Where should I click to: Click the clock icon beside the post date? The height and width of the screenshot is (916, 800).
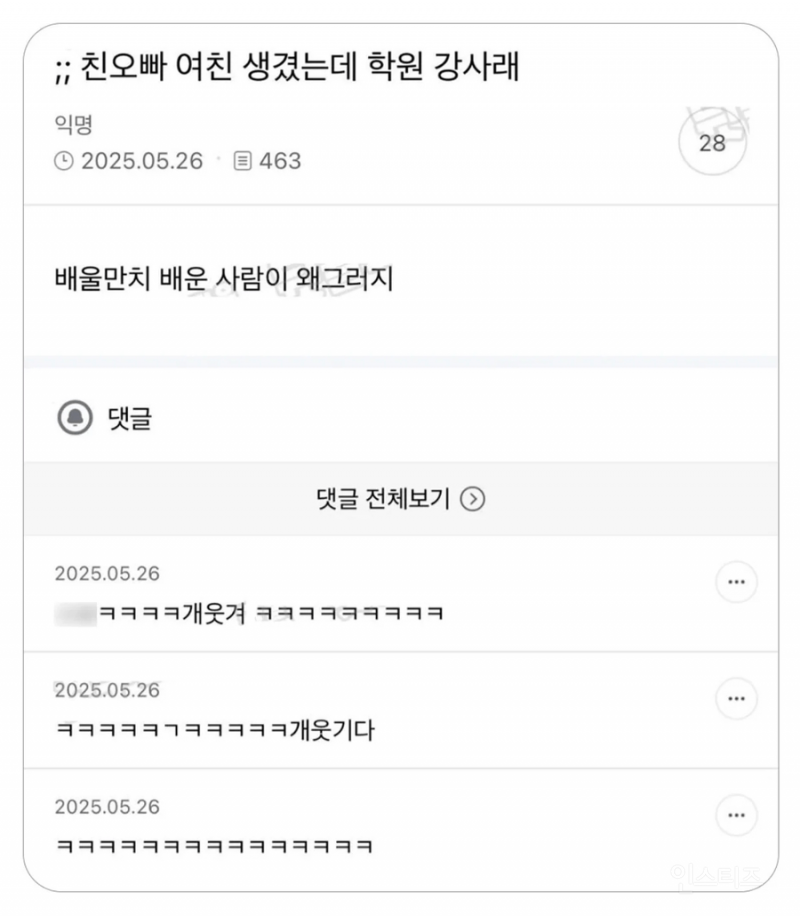pyautogui.click(x=62, y=160)
